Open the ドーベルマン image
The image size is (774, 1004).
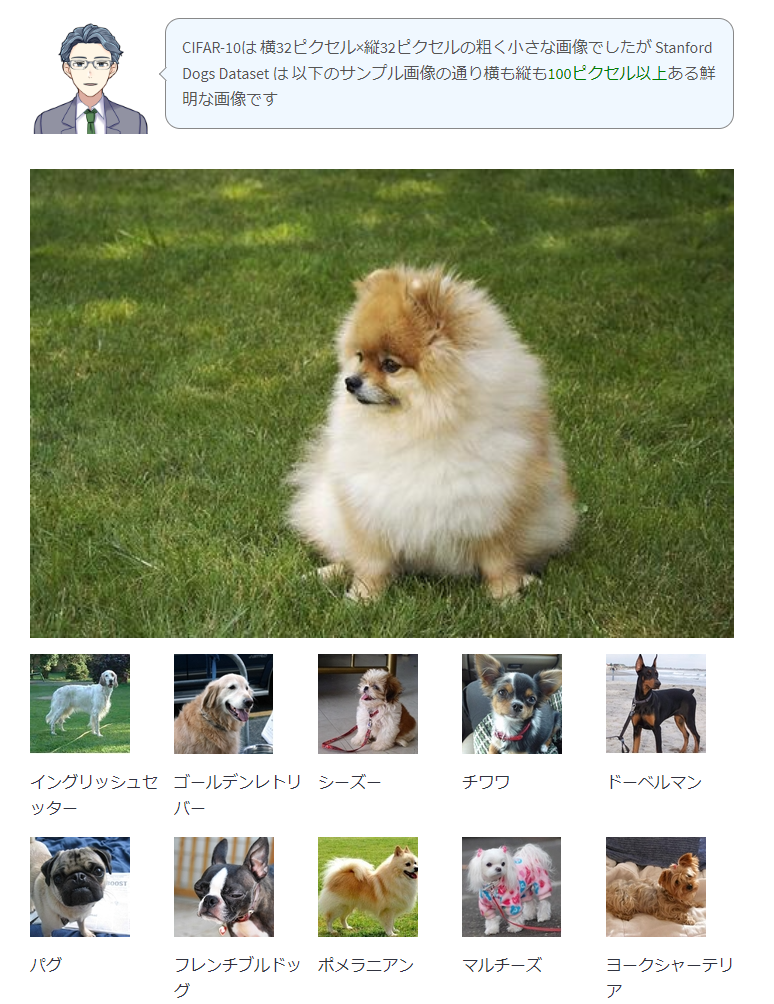coord(656,704)
